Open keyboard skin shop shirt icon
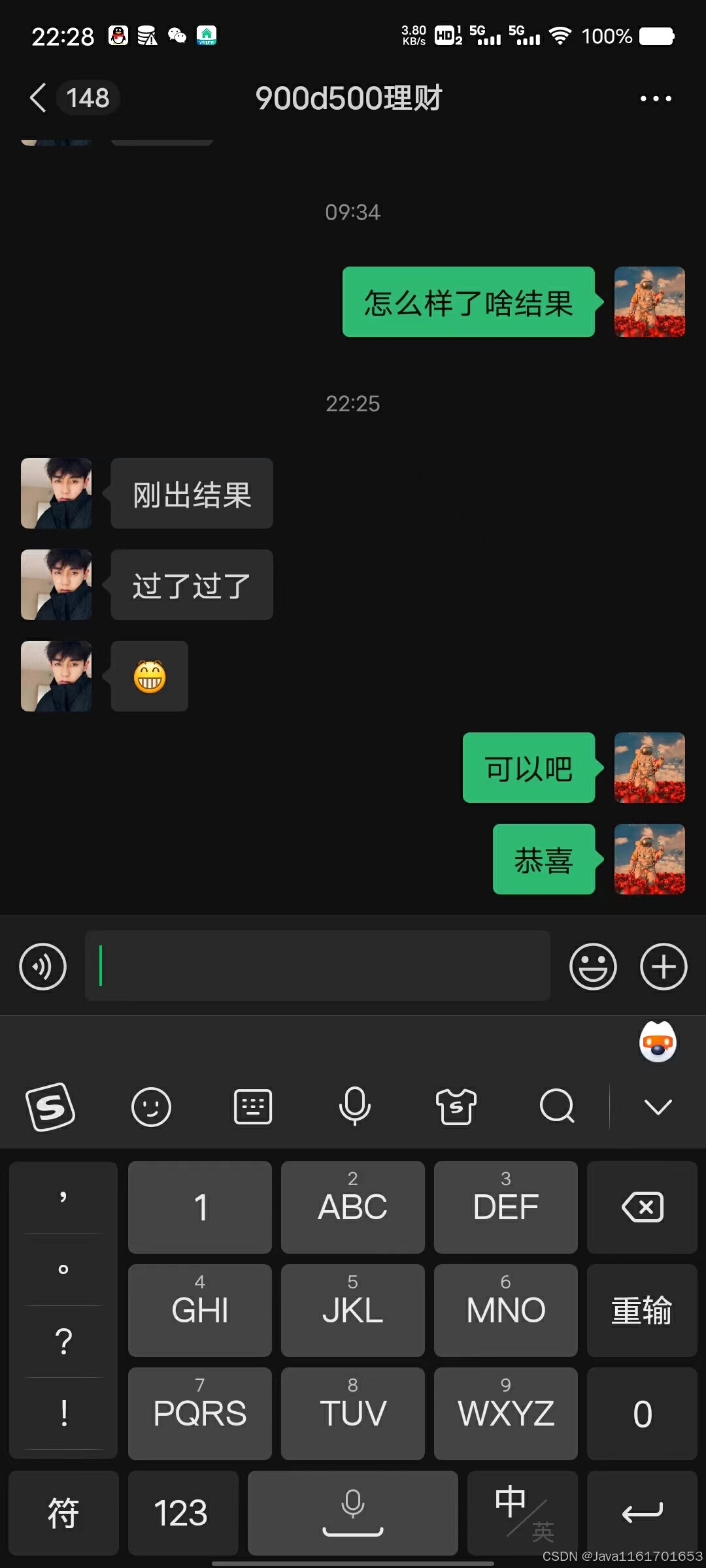This screenshot has width=706, height=1568. pyautogui.click(x=456, y=1106)
